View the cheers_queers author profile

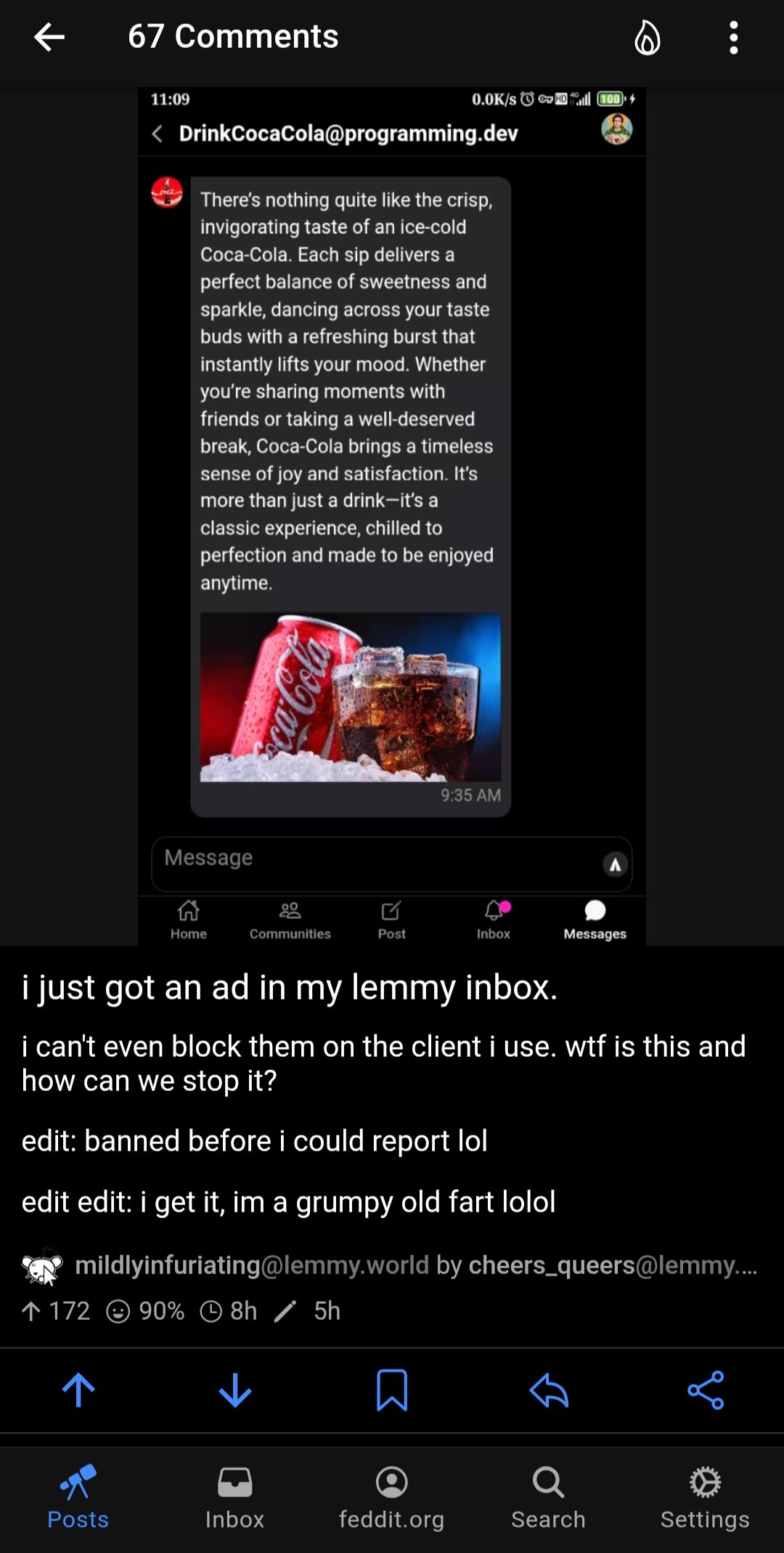(612, 1265)
